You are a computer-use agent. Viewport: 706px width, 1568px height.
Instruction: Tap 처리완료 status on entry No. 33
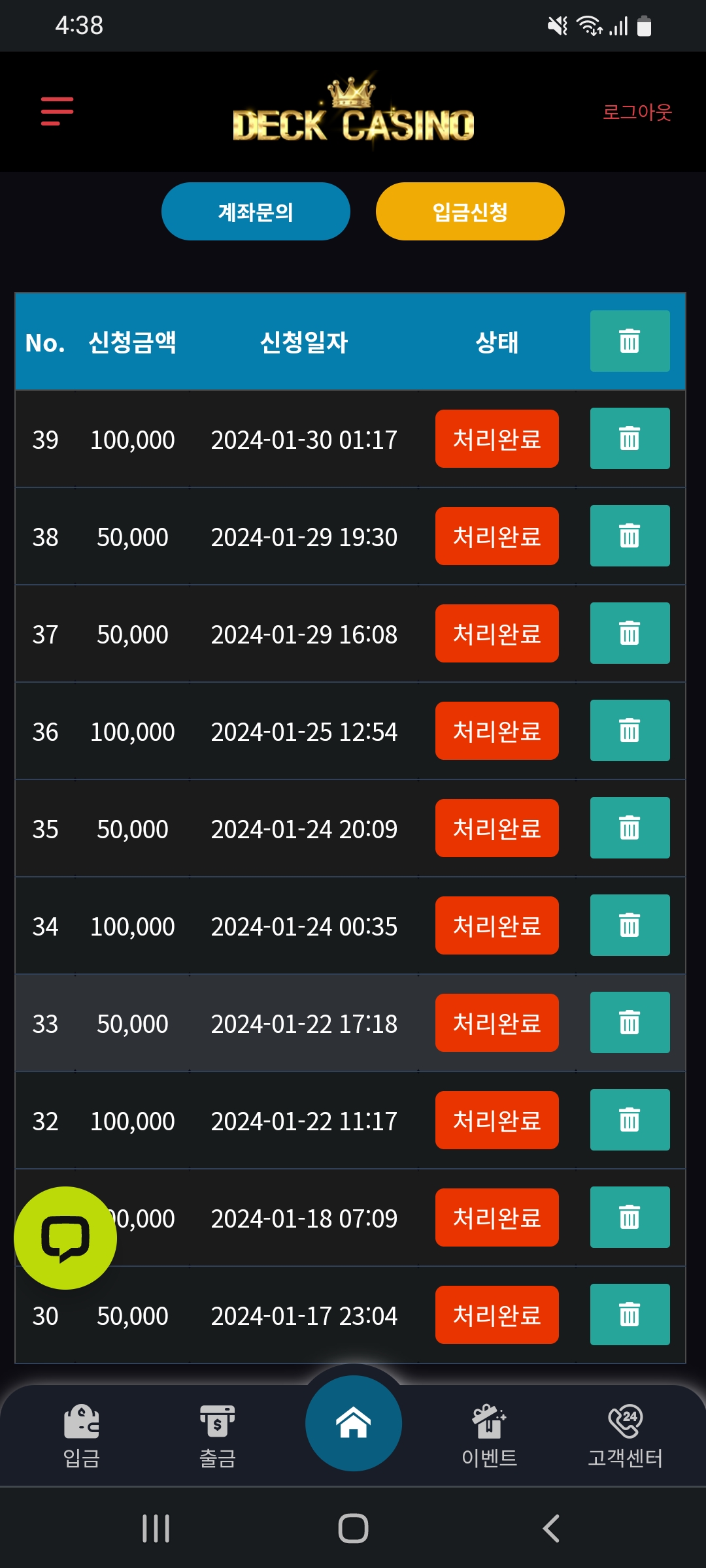497,1023
